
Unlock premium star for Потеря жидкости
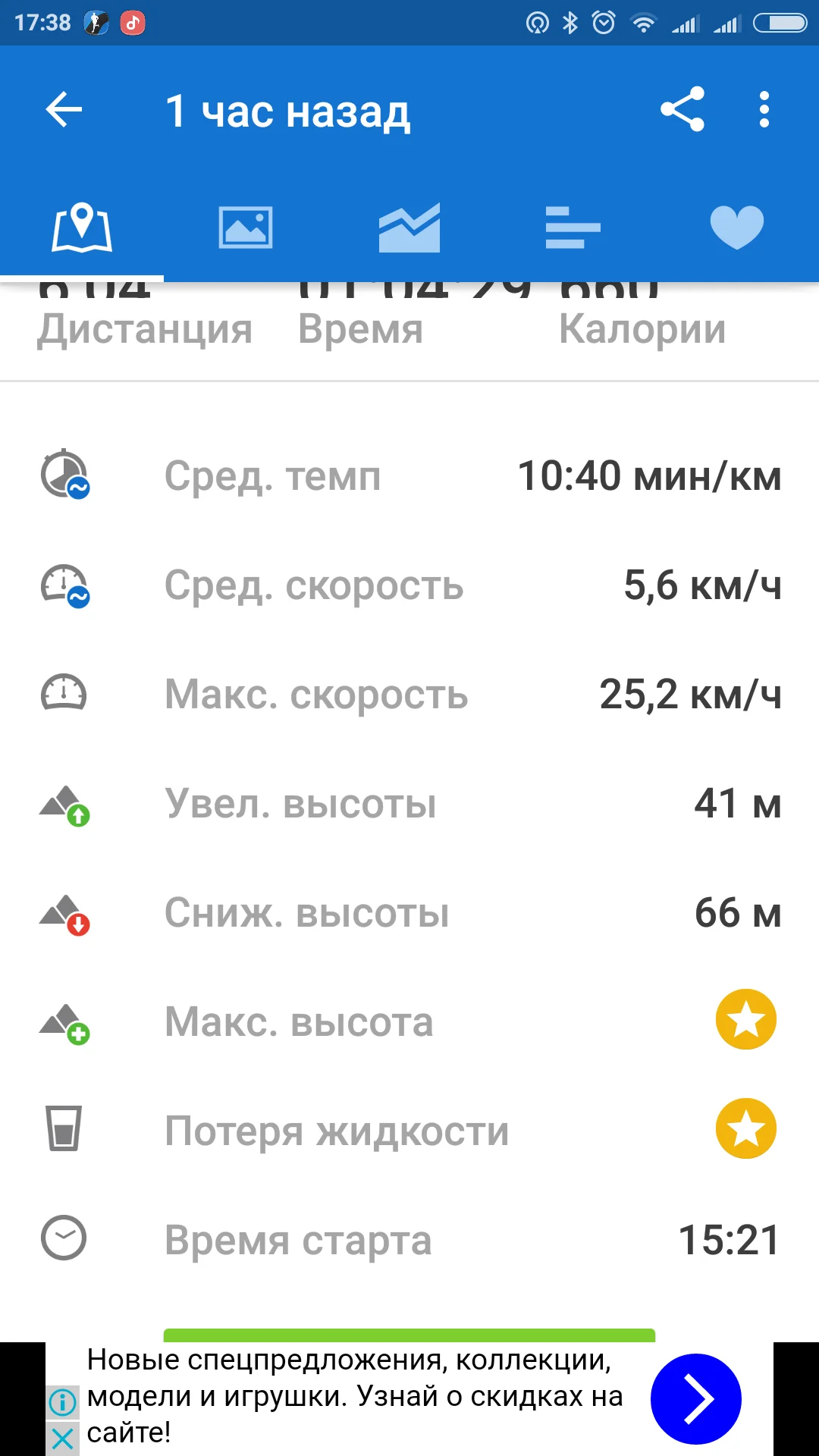coord(745,1129)
